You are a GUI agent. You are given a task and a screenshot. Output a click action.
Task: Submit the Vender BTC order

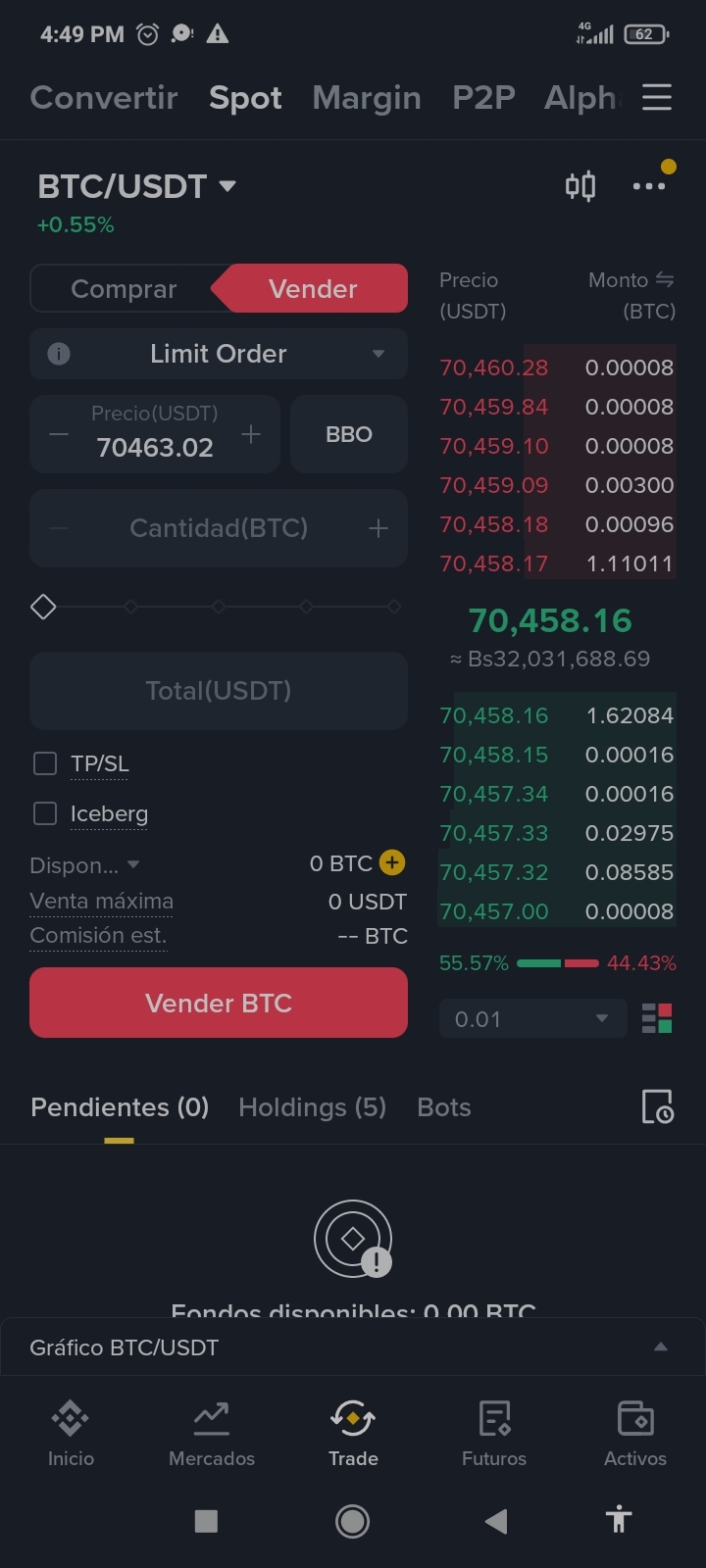(219, 1003)
